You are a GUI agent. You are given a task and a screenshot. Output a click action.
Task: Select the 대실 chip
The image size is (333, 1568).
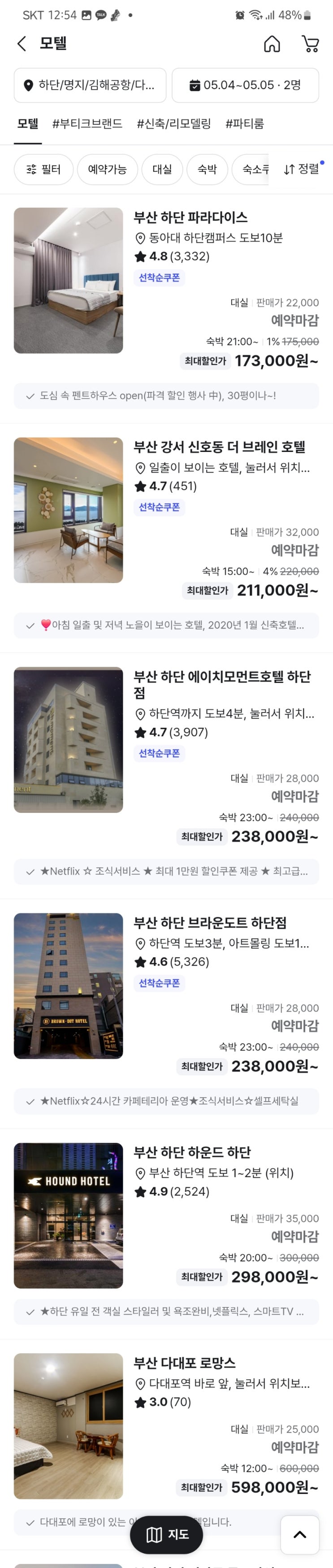click(162, 169)
